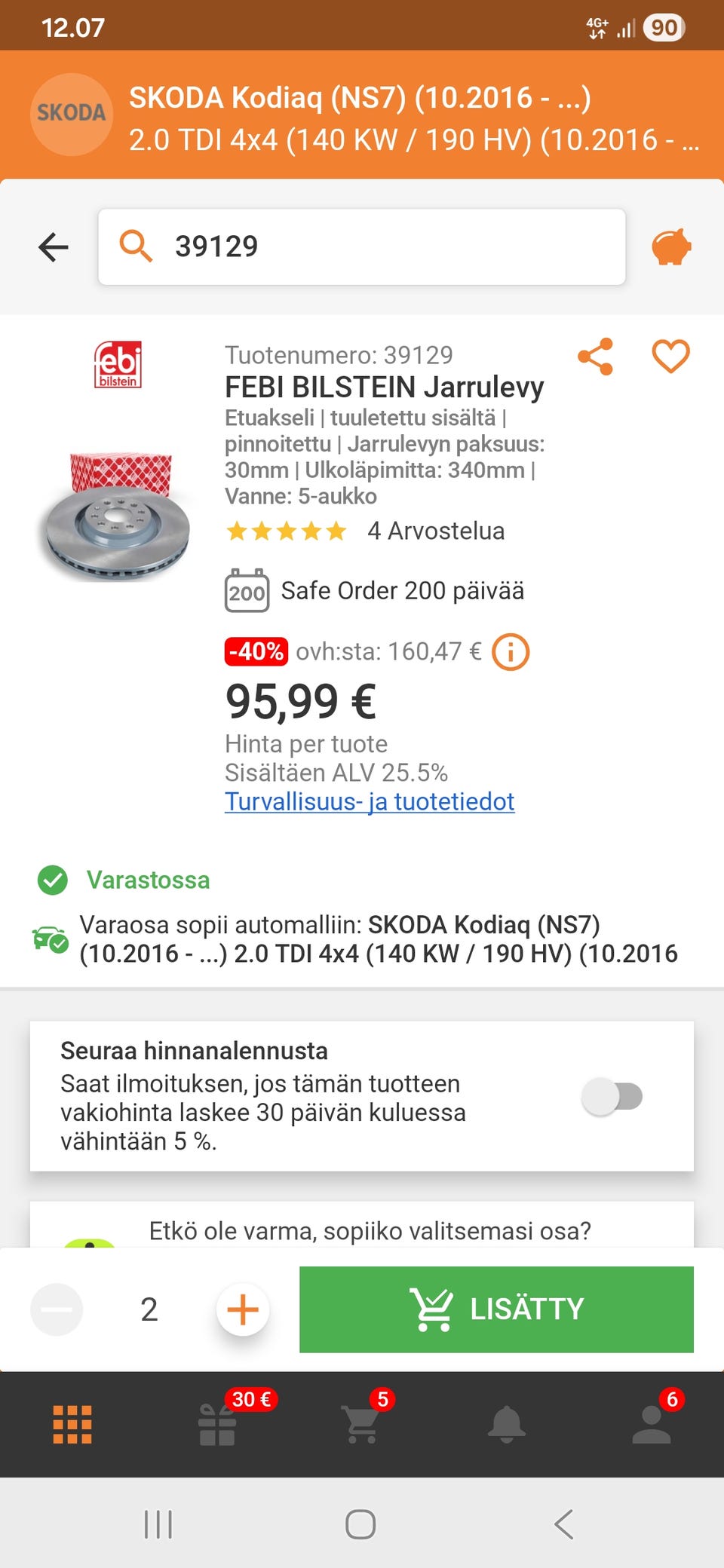Open 4 Arvostelua reviews
Image resolution: width=724 pixels, height=1568 pixels.
tap(435, 531)
